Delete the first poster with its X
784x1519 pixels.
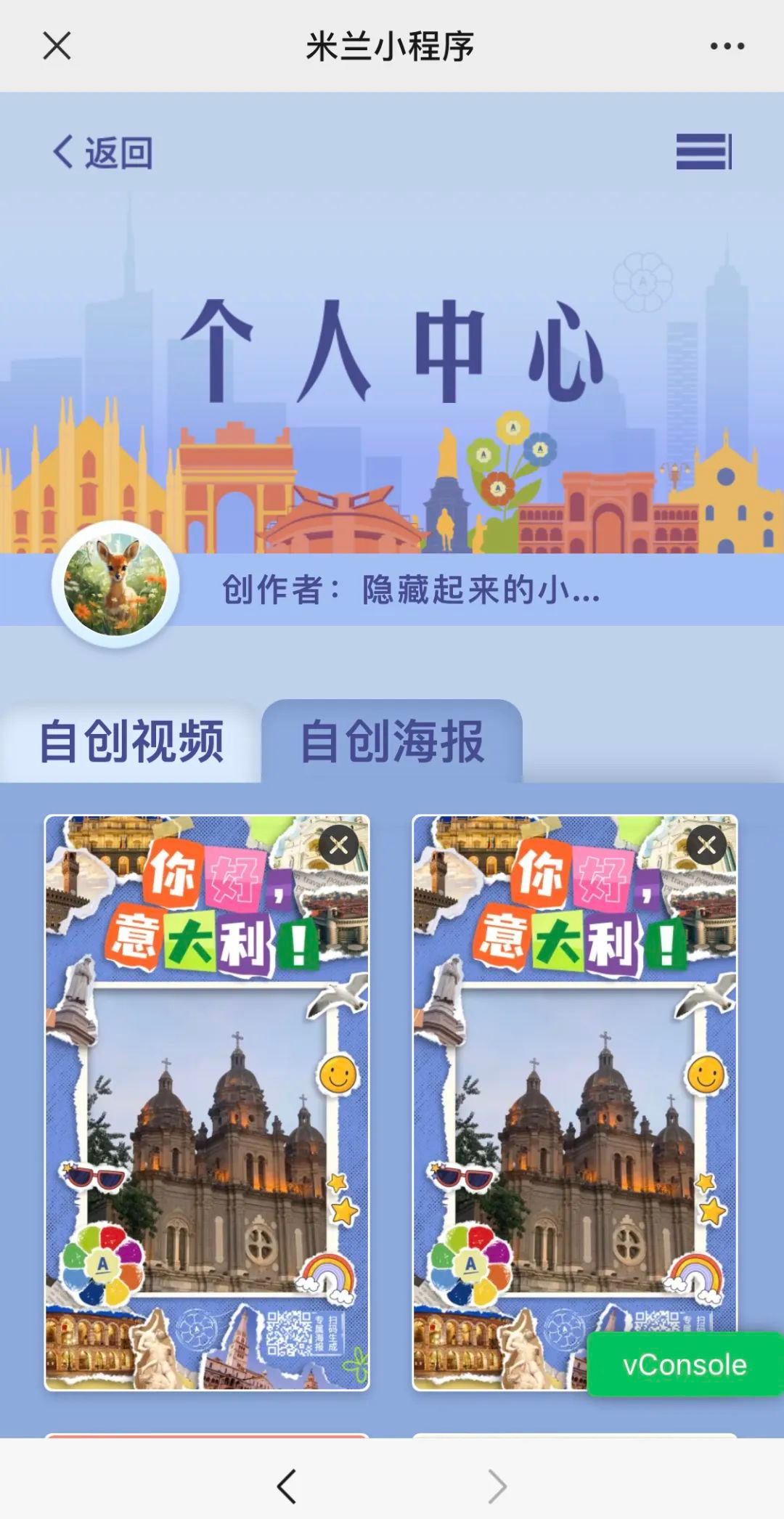click(338, 846)
